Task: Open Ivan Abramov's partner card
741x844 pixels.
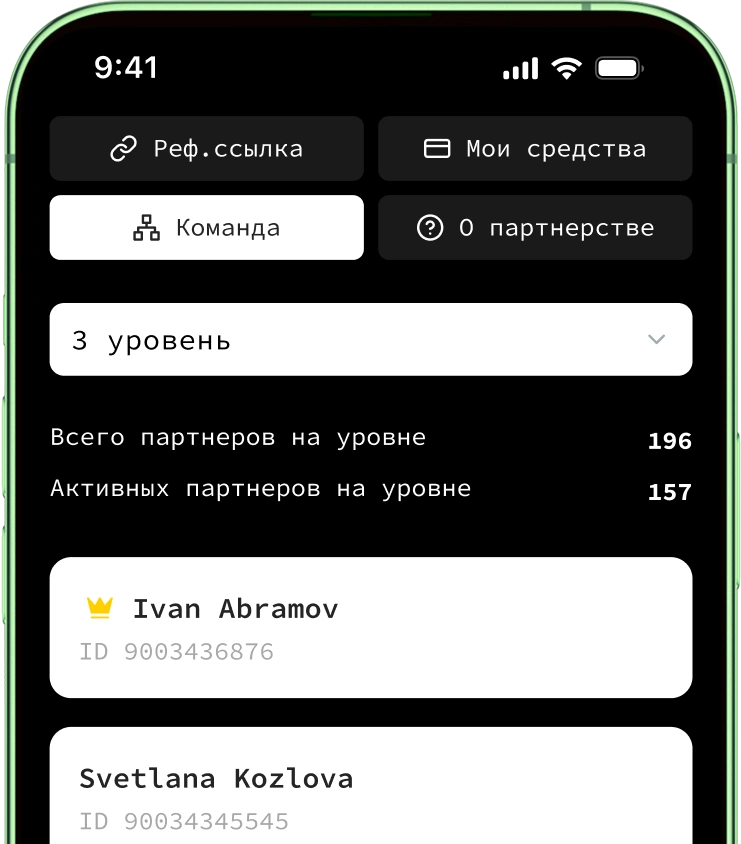Action: 370,627
